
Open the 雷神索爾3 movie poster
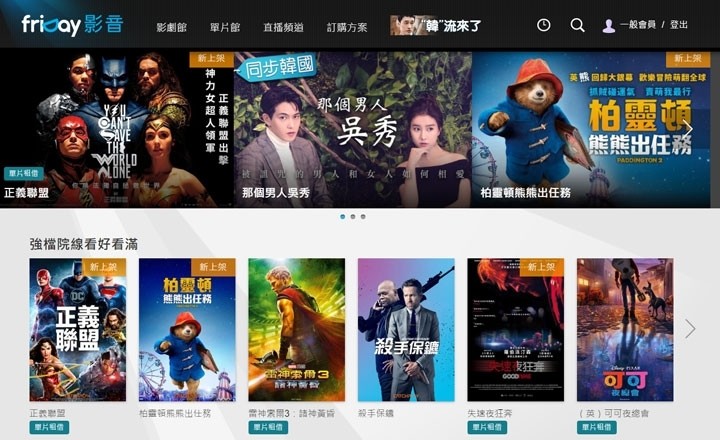pyautogui.click(x=296, y=330)
